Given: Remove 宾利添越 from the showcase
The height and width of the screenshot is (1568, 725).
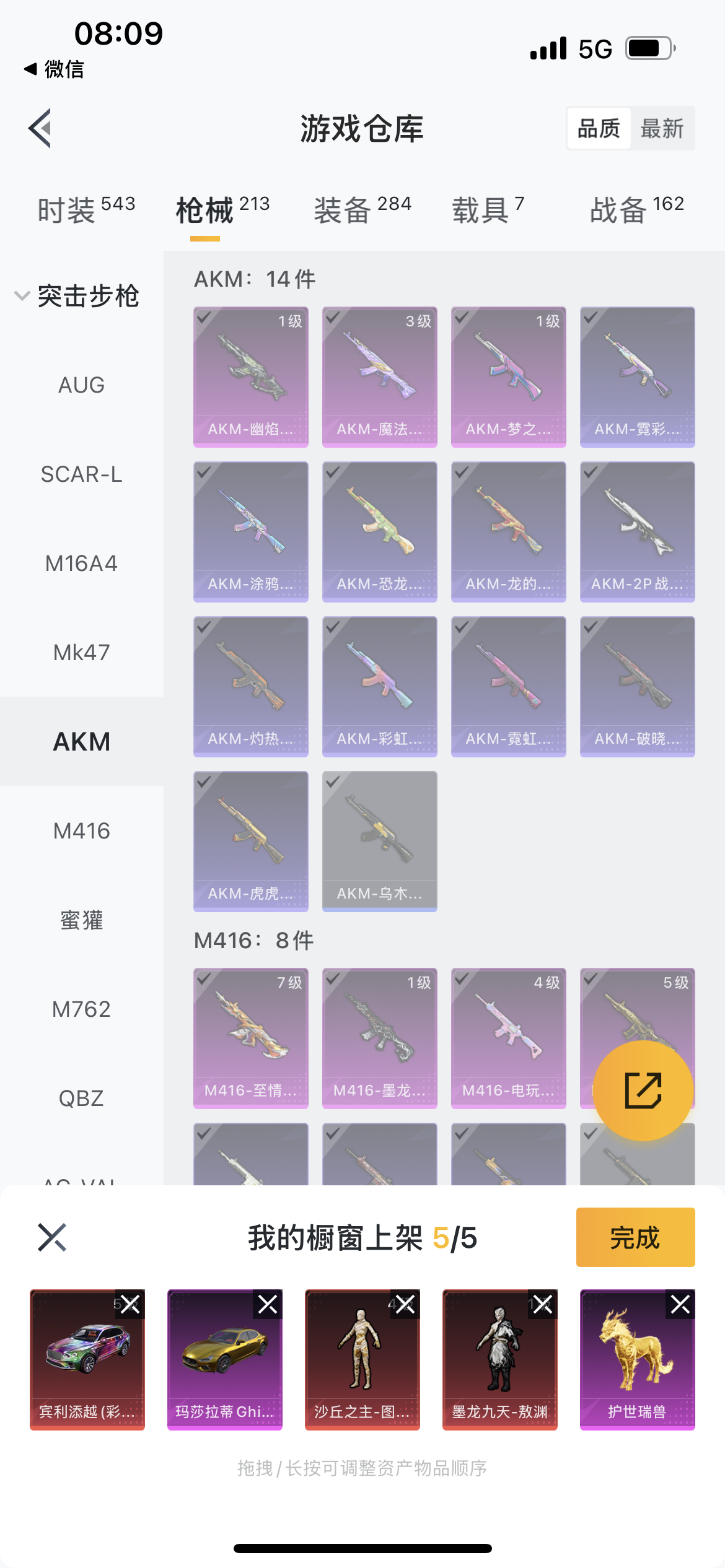Looking at the screenshot, I should 130,1305.
